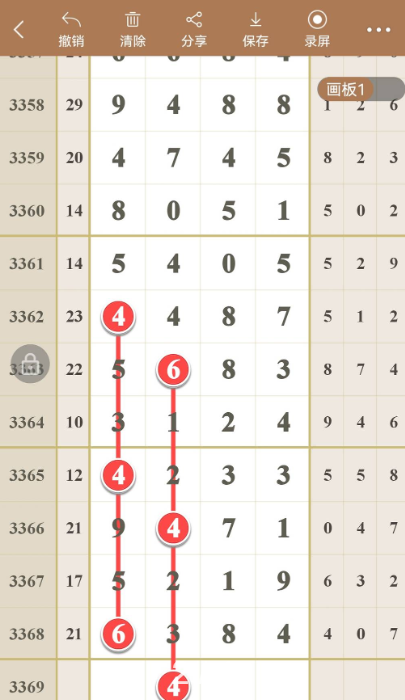Clear all markings with 清除
This screenshot has width=405, height=700.
tap(133, 29)
